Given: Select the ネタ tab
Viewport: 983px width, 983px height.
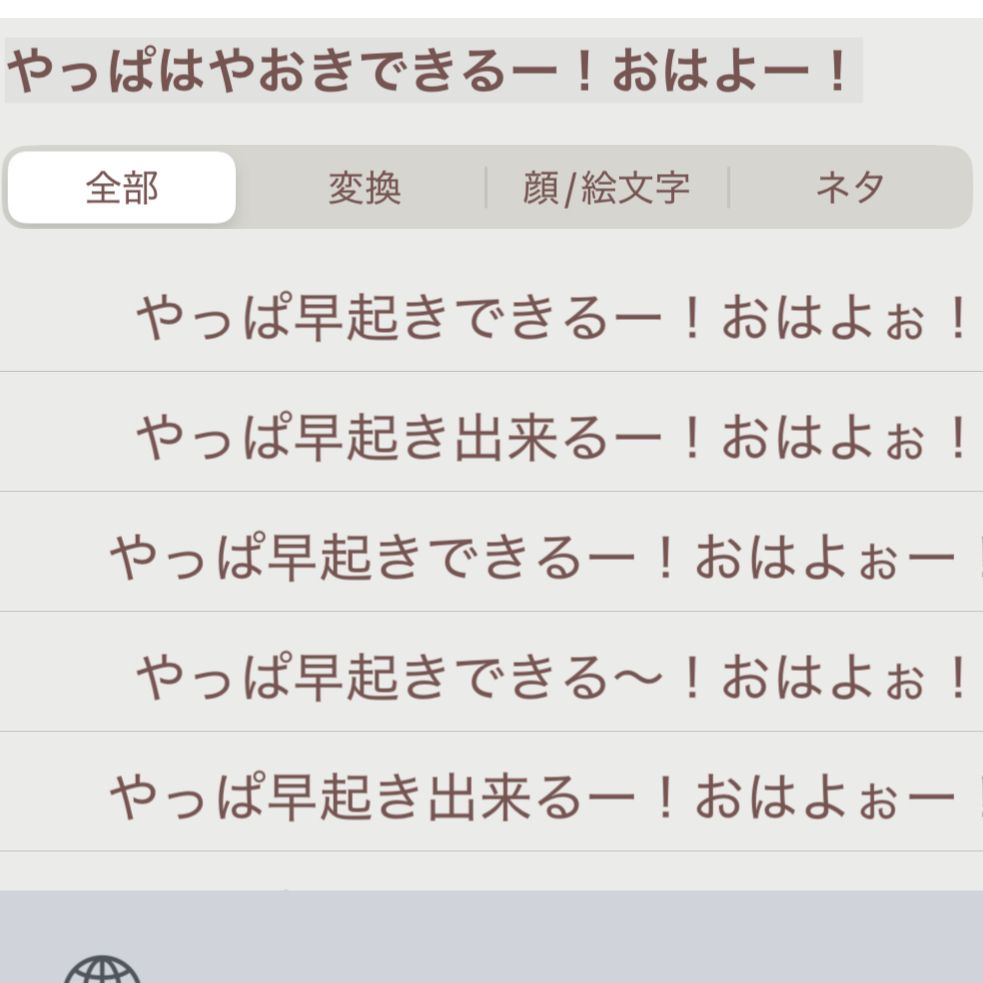Looking at the screenshot, I should click(x=850, y=188).
